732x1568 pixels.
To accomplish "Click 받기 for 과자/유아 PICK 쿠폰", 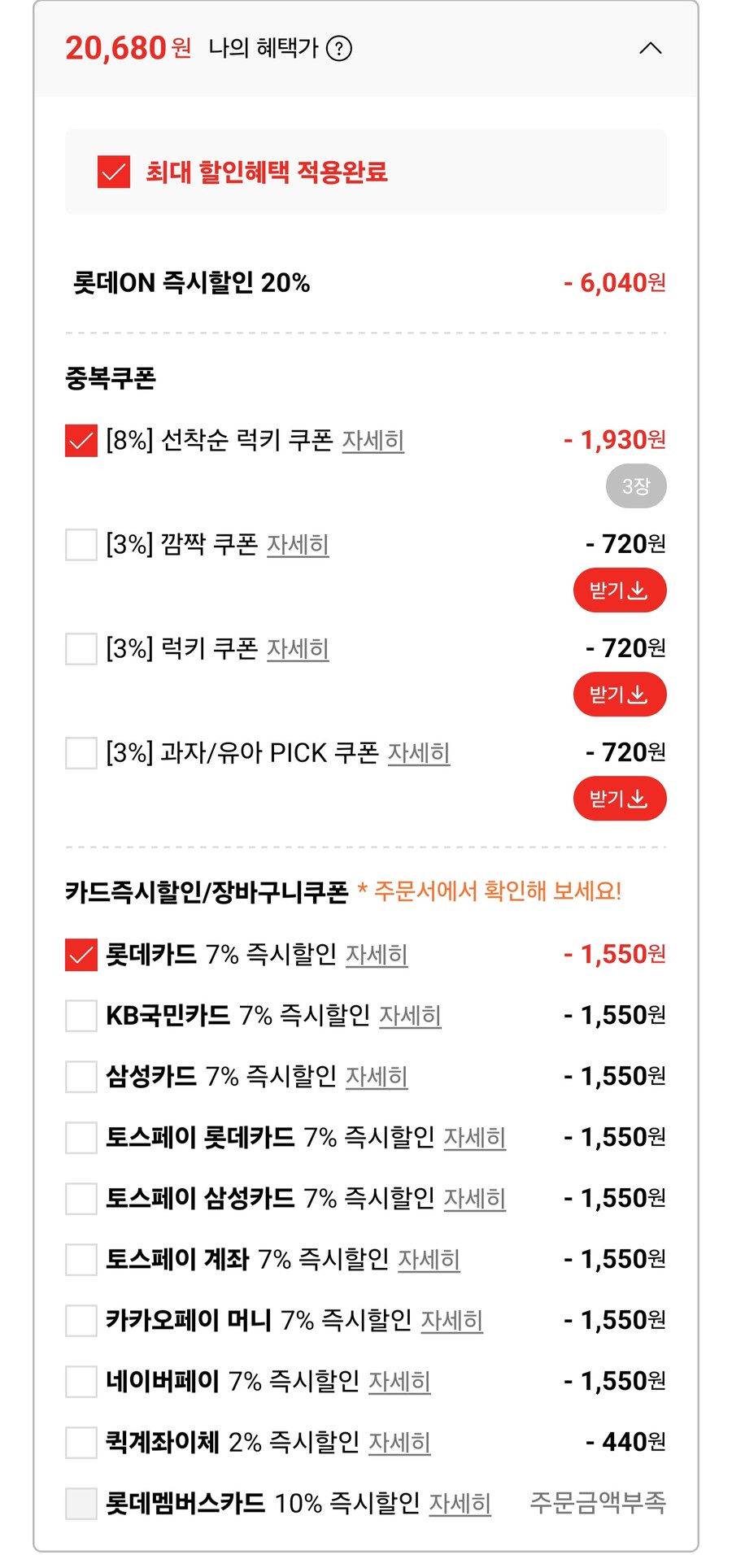I will pyautogui.click(x=619, y=798).
